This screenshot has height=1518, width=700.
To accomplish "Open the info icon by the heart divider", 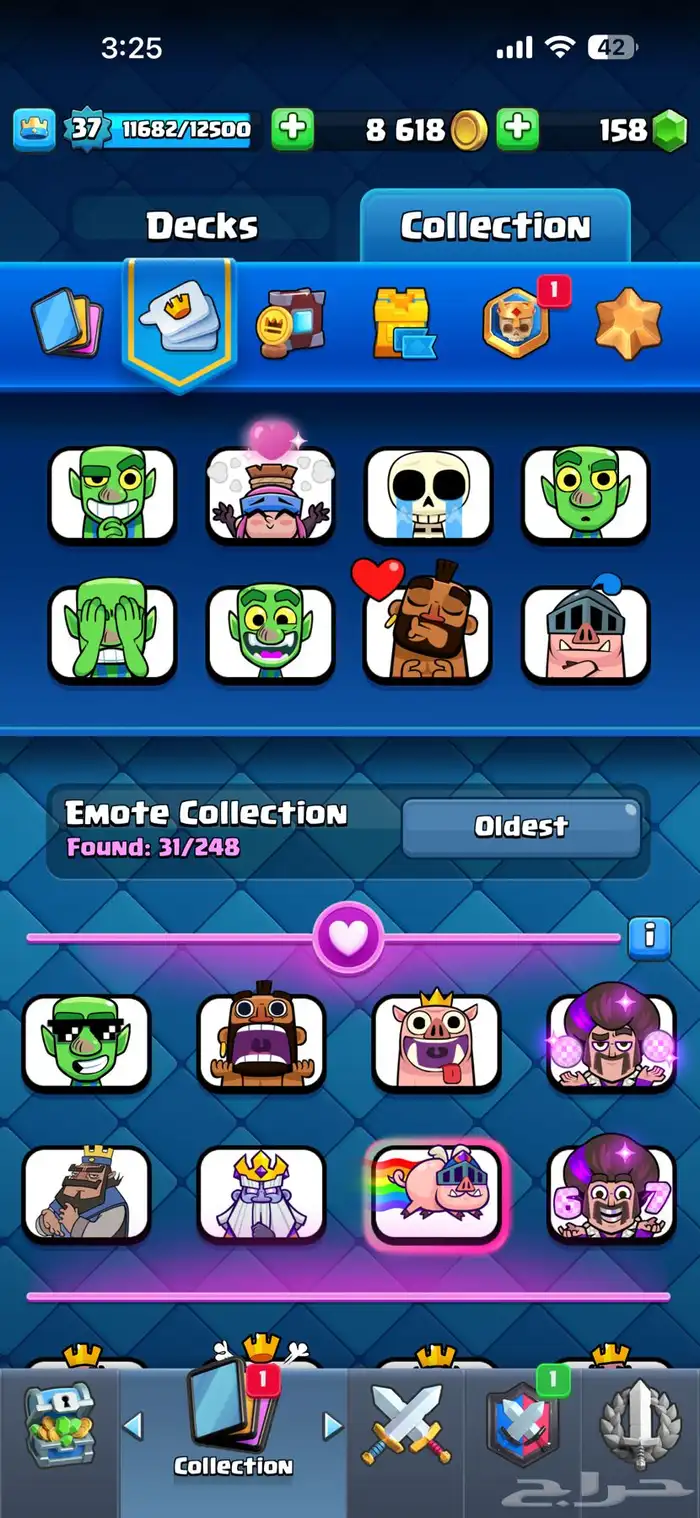I will (649, 936).
